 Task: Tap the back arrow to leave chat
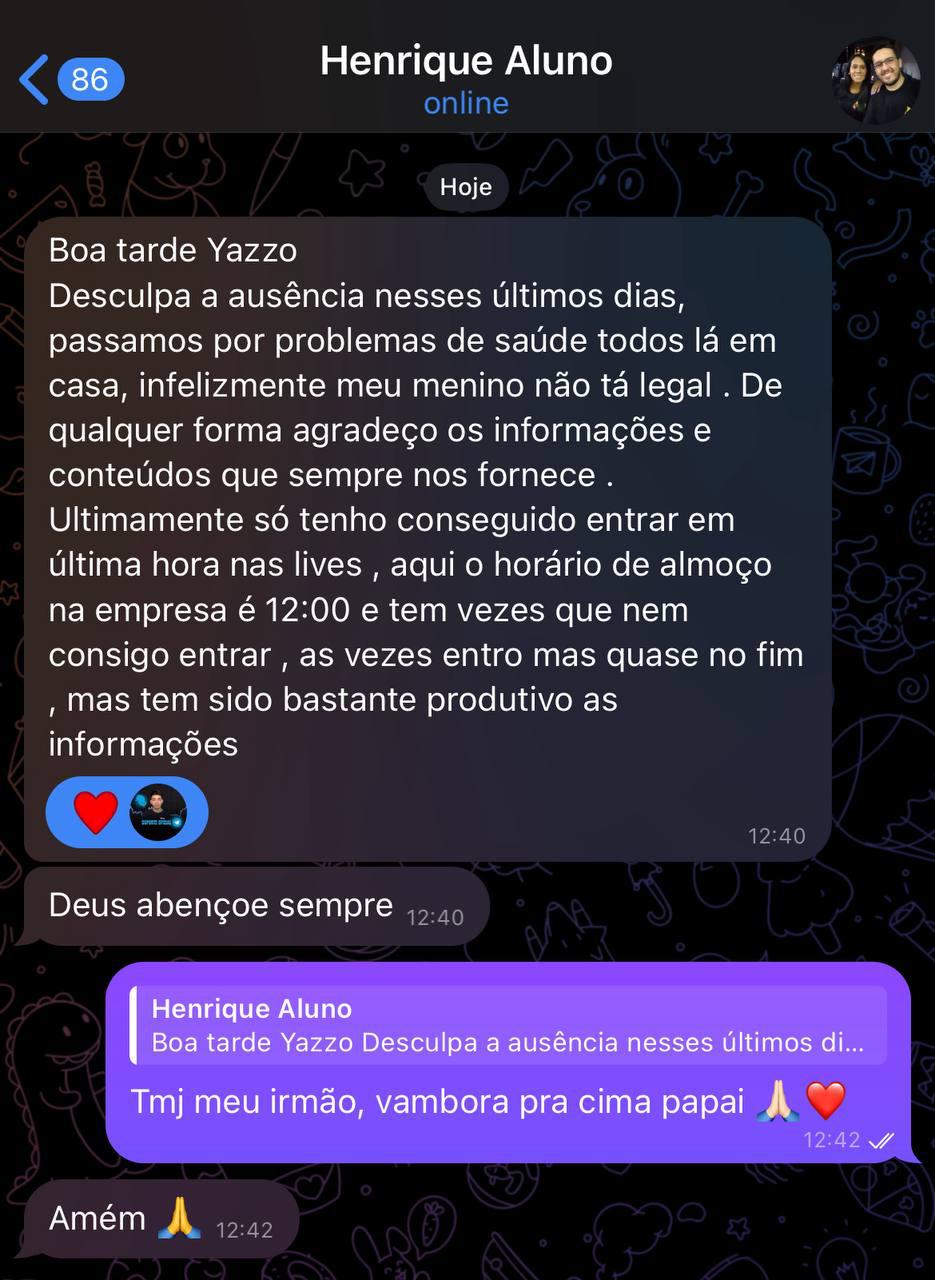33,79
